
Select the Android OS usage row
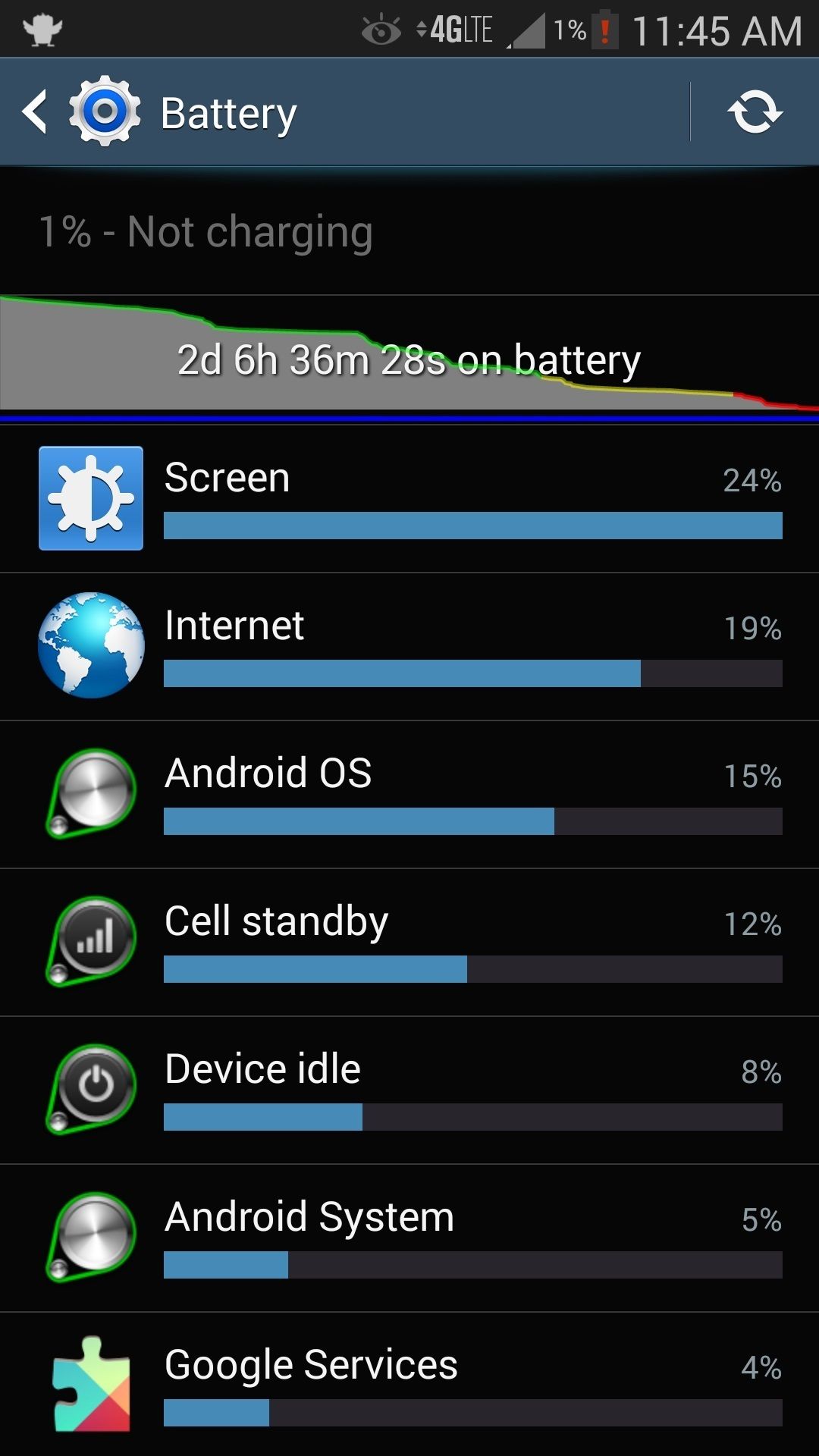(x=409, y=795)
